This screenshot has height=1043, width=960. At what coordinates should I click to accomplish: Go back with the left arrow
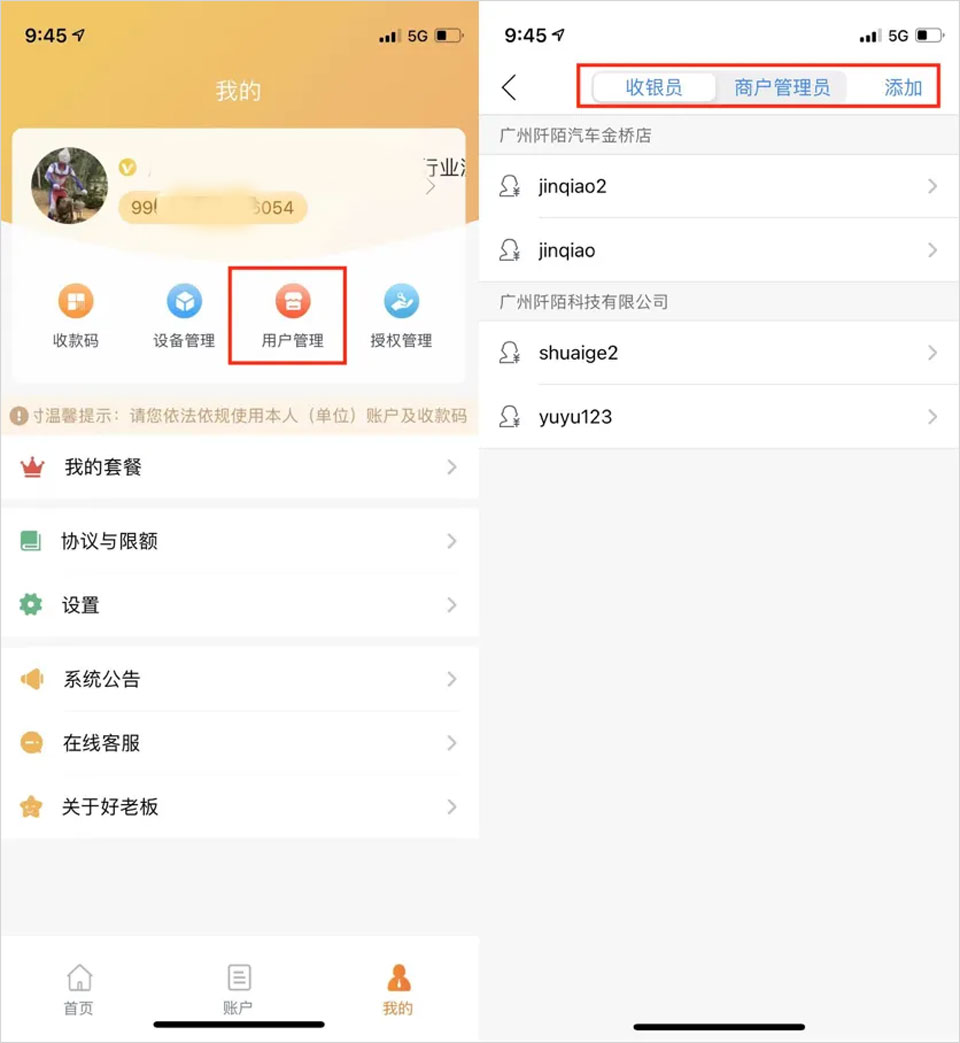click(x=509, y=87)
